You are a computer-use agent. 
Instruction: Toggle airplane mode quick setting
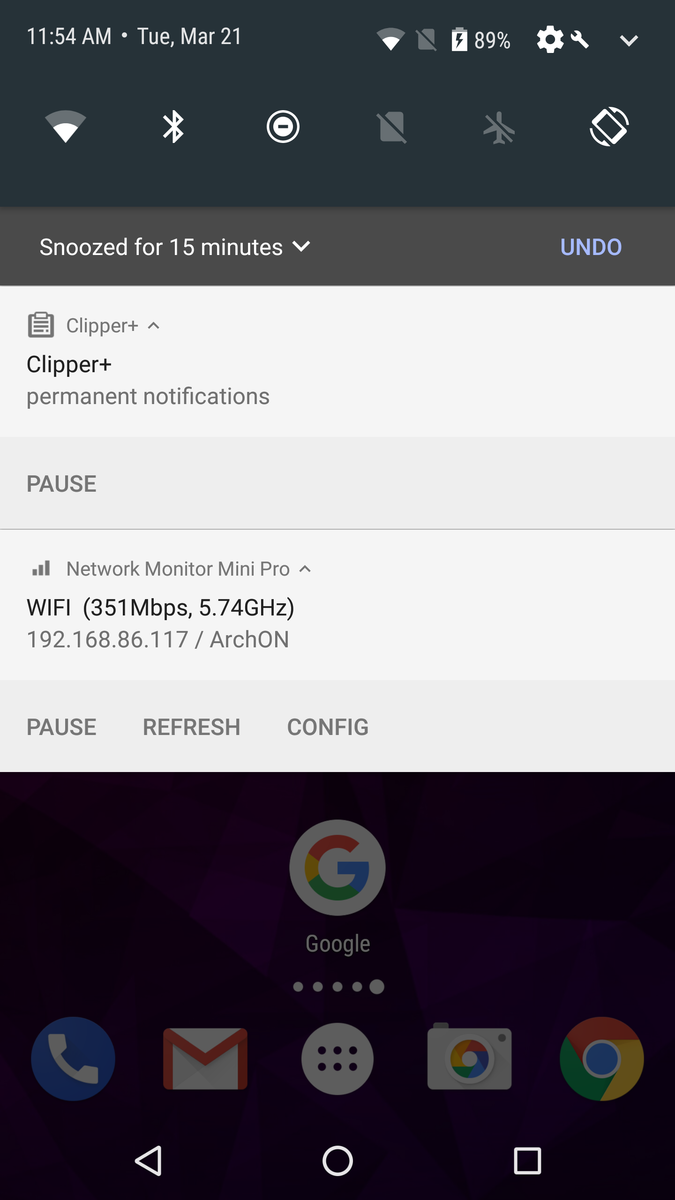[500, 127]
